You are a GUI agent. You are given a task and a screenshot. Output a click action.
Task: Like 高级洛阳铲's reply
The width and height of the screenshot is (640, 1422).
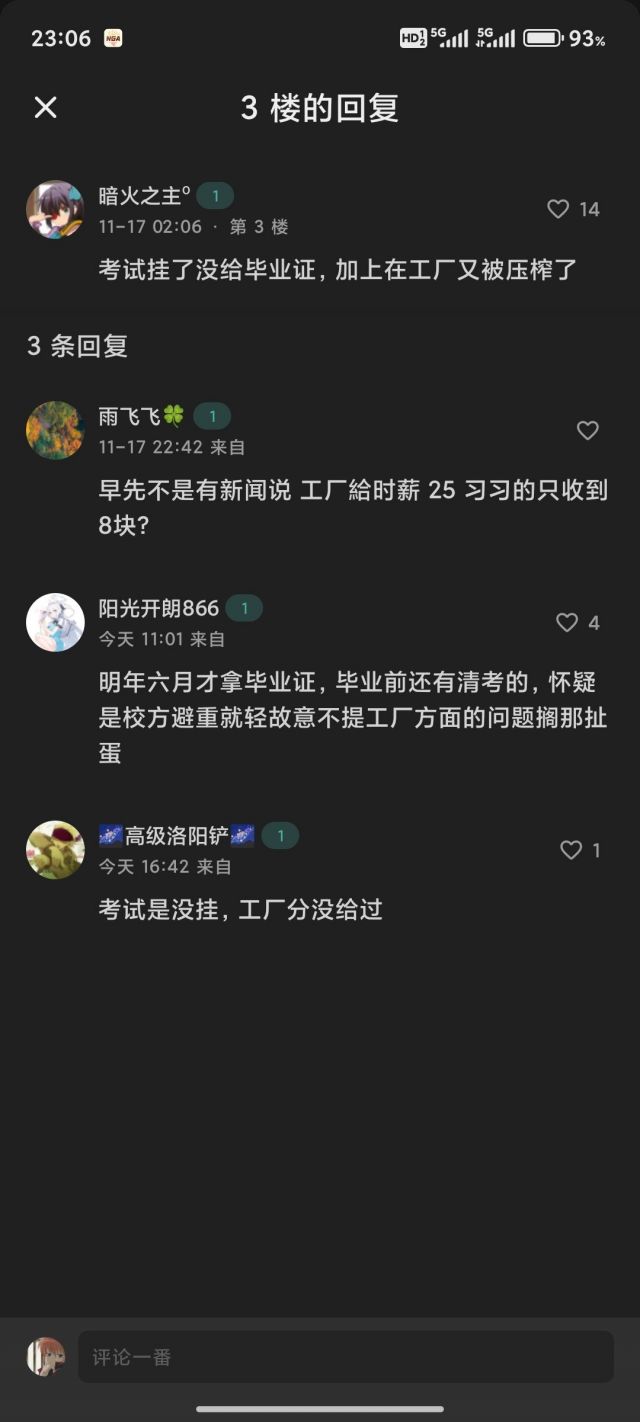click(571, 850)
